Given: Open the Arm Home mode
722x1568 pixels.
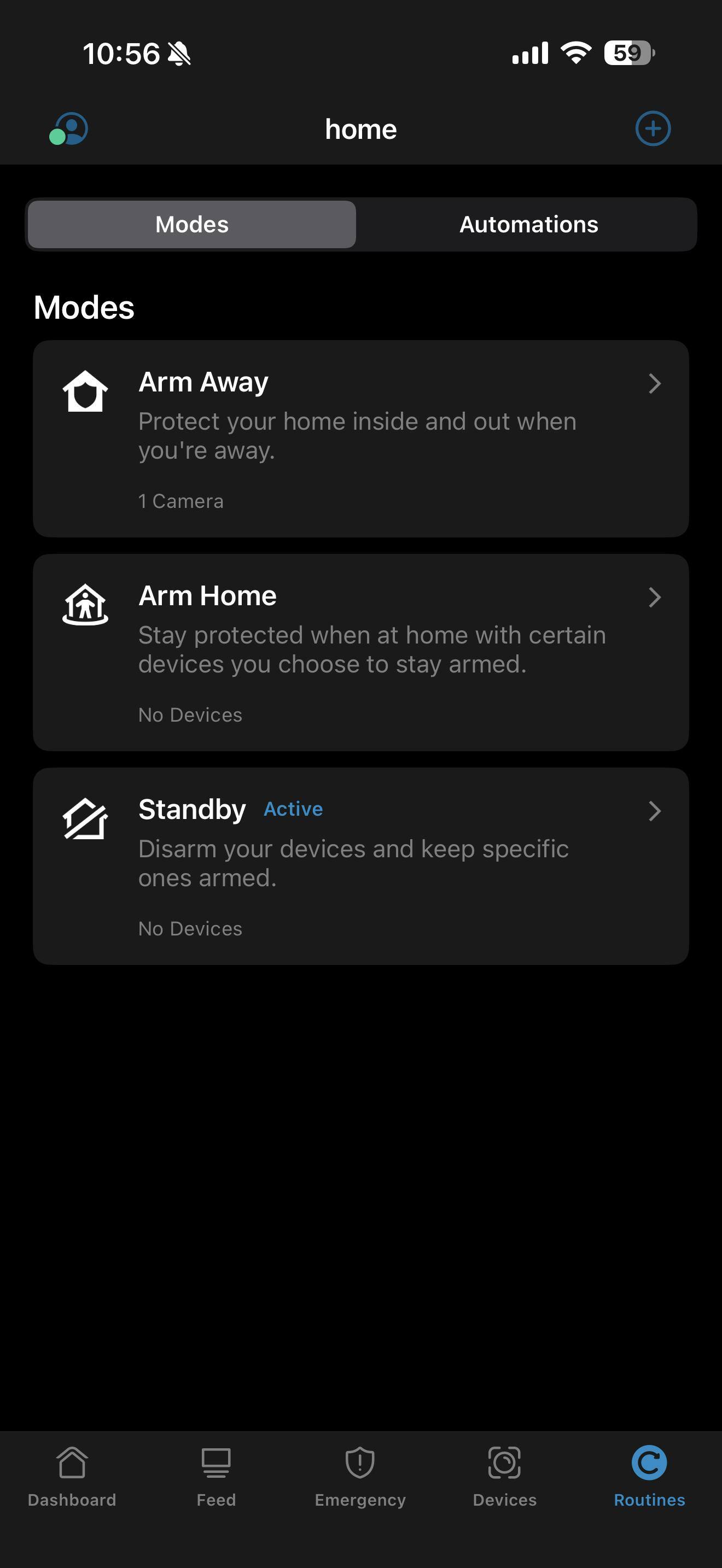Looking at the screenshot, I should (360, 652).
